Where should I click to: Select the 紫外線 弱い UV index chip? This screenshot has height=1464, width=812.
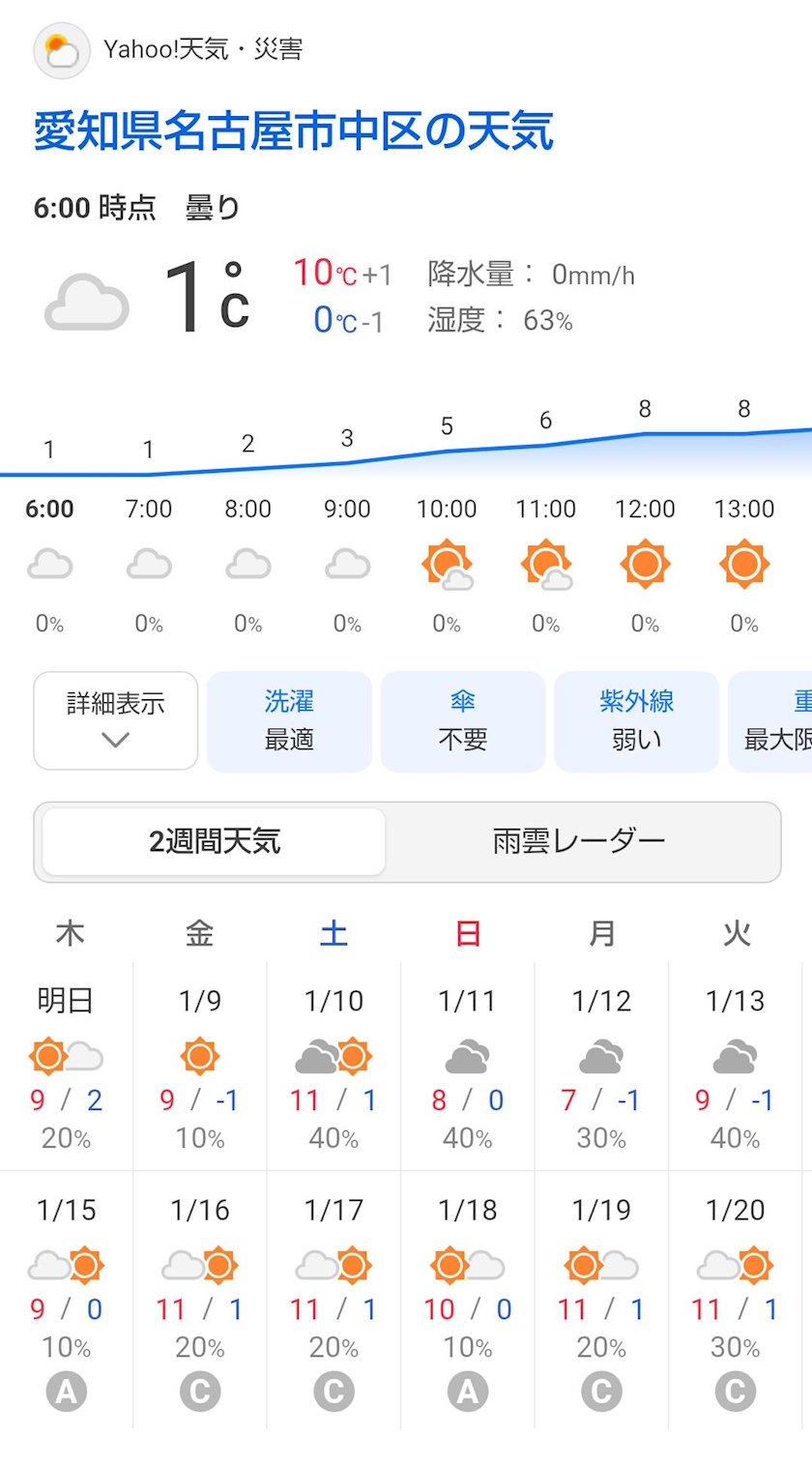coord(637,721)
